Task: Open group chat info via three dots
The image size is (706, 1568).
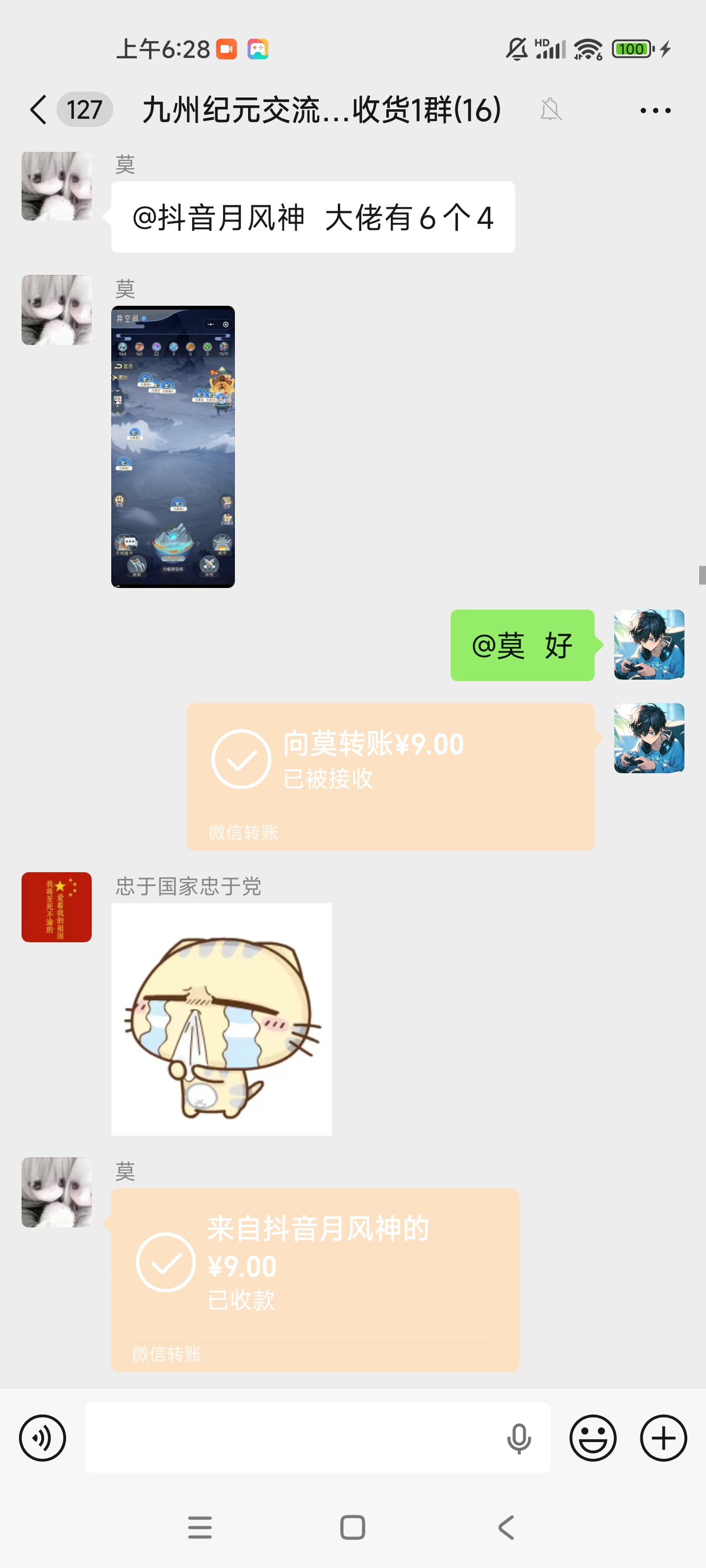Action: point(655,111)
